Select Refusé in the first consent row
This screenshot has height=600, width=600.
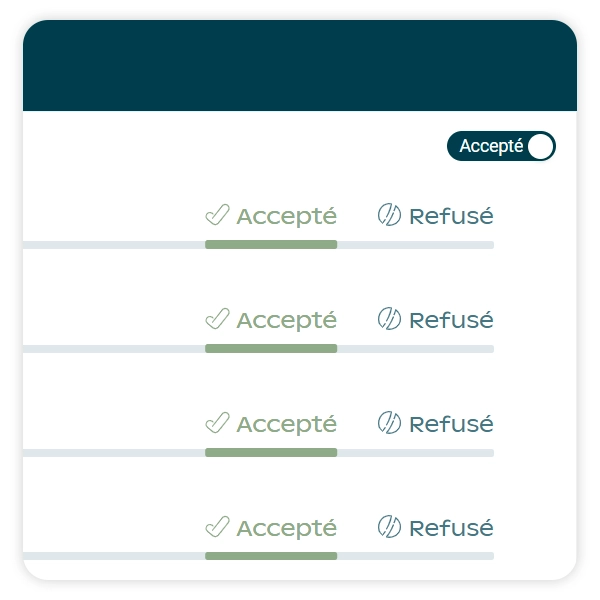pos(435,216)
